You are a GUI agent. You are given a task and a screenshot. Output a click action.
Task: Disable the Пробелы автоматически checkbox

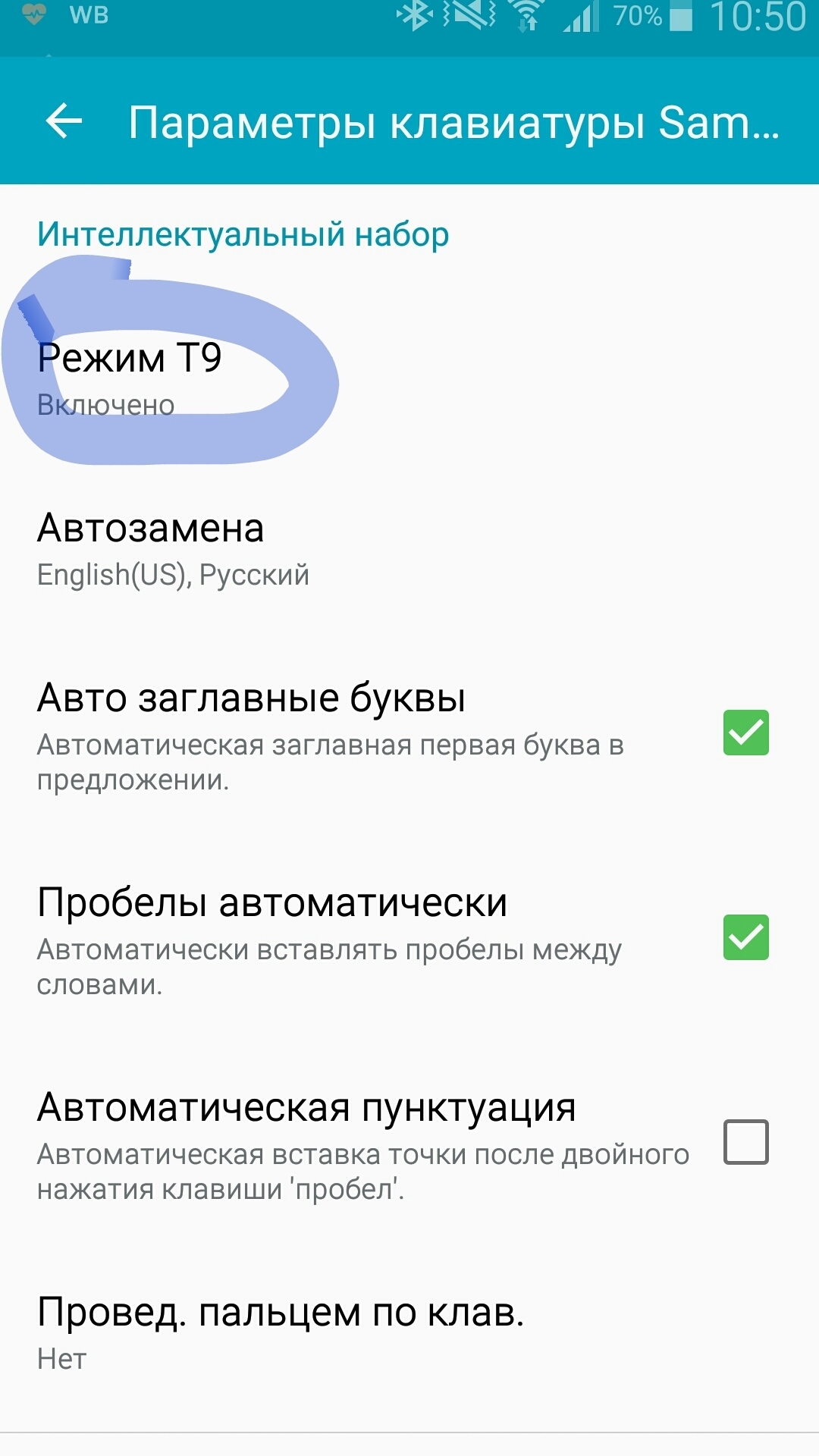point(745,937)
